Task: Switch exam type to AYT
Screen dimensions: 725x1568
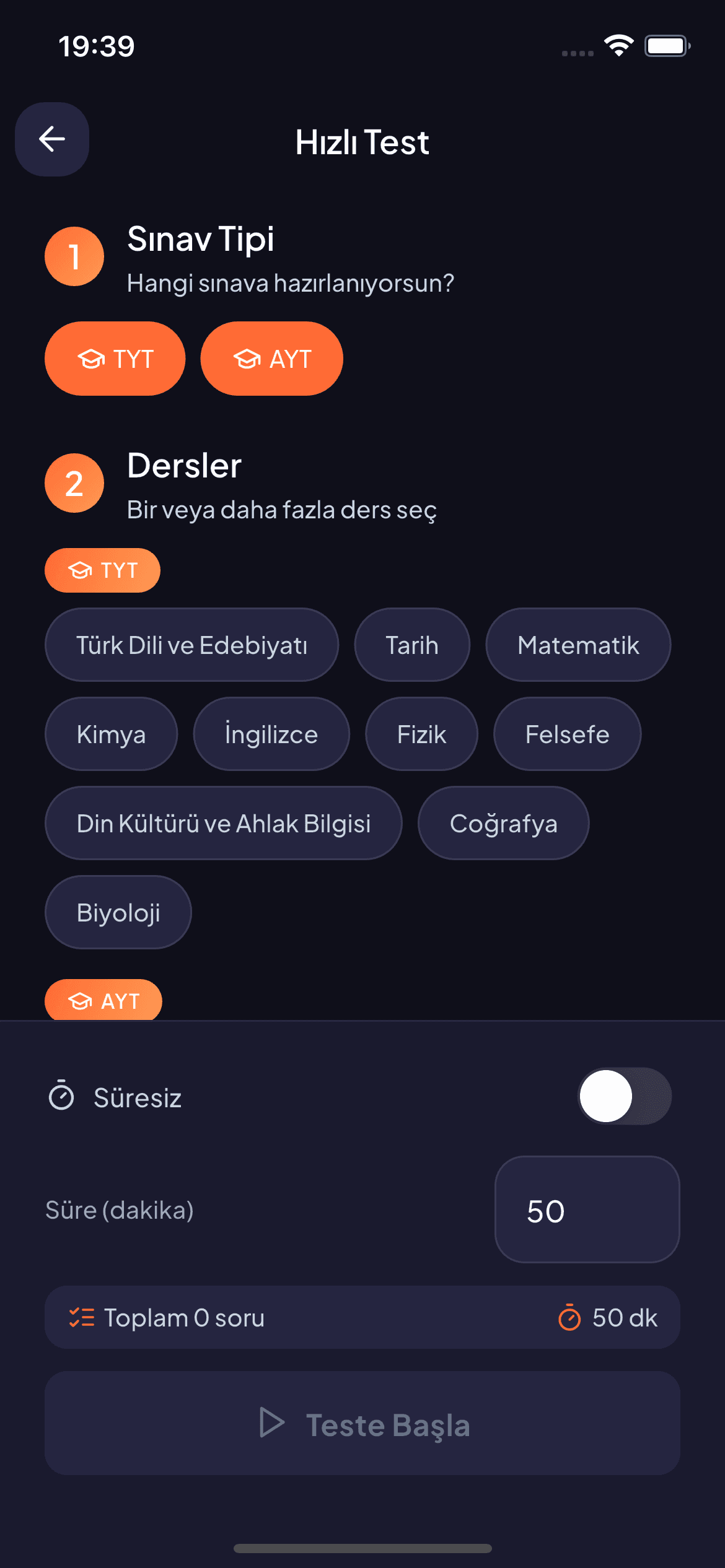Action: click(x=271, y=359)
